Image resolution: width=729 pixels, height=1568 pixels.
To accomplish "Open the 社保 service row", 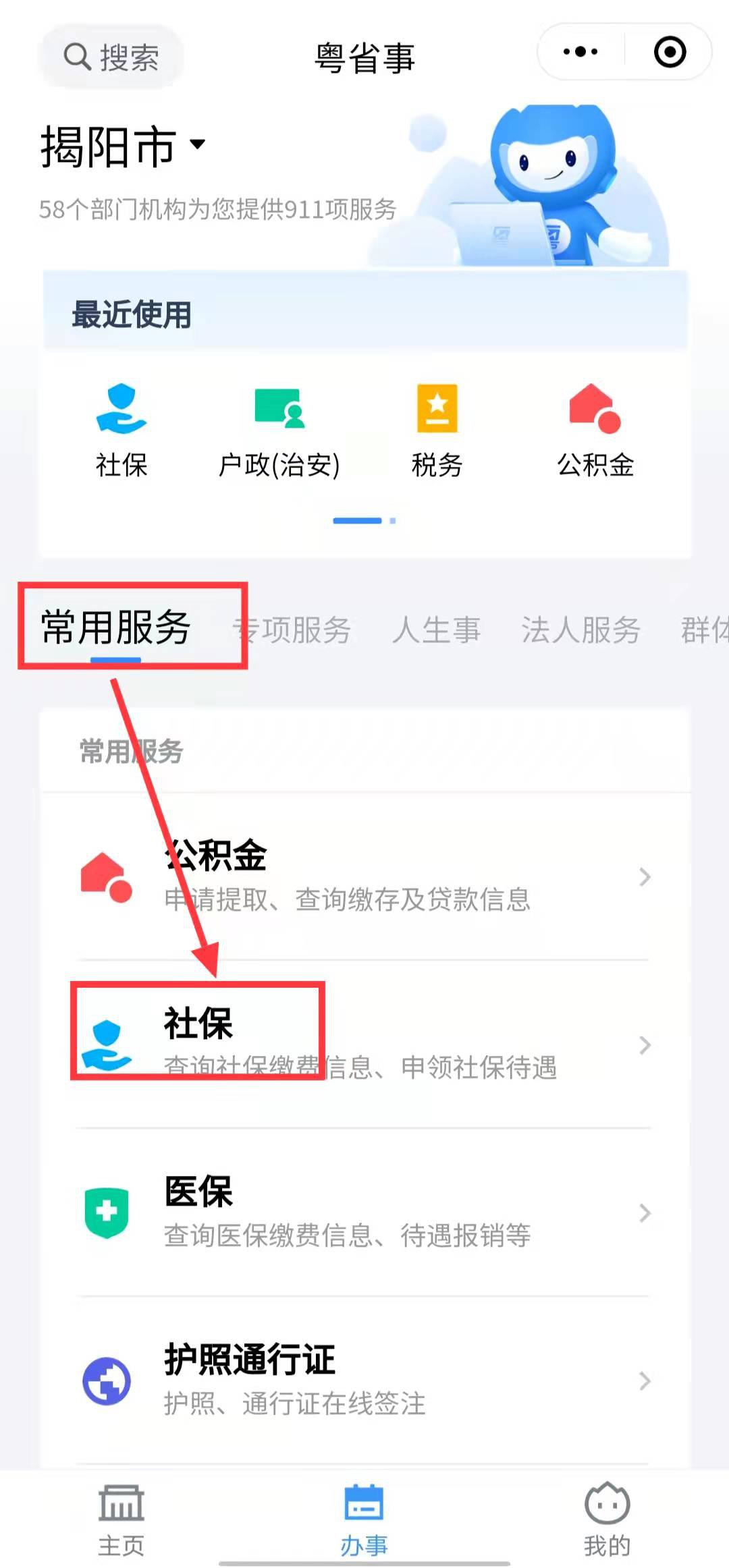I will point(364,1044).
